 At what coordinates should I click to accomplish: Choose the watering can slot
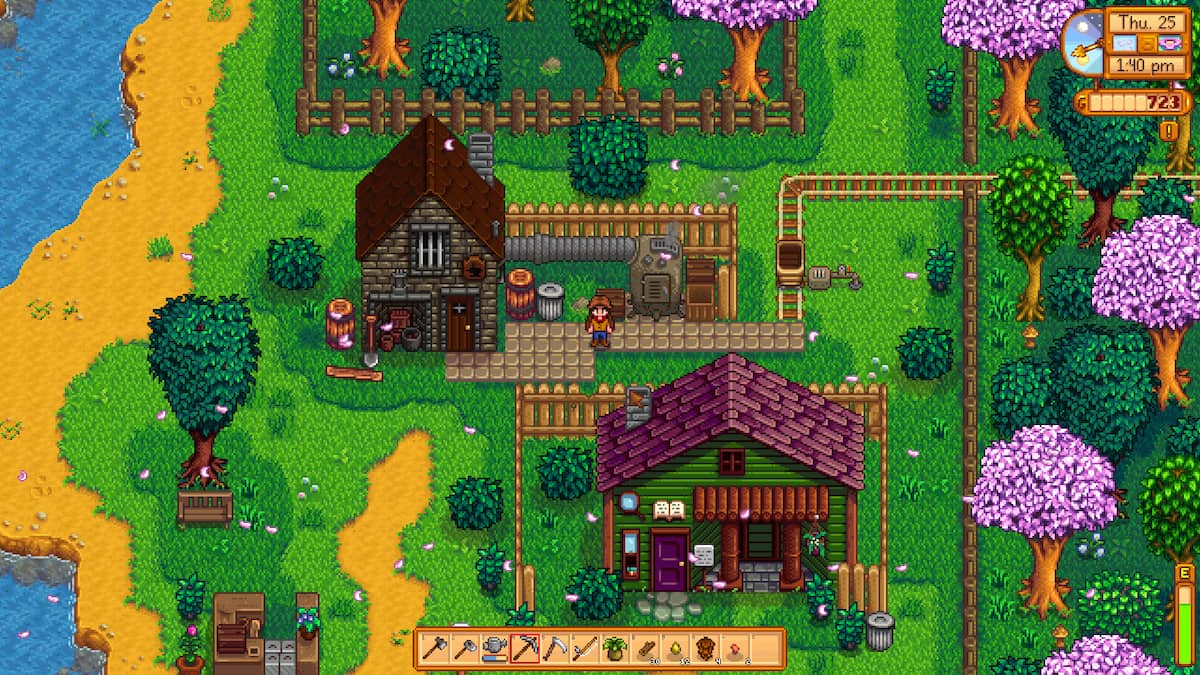point(493,649)
